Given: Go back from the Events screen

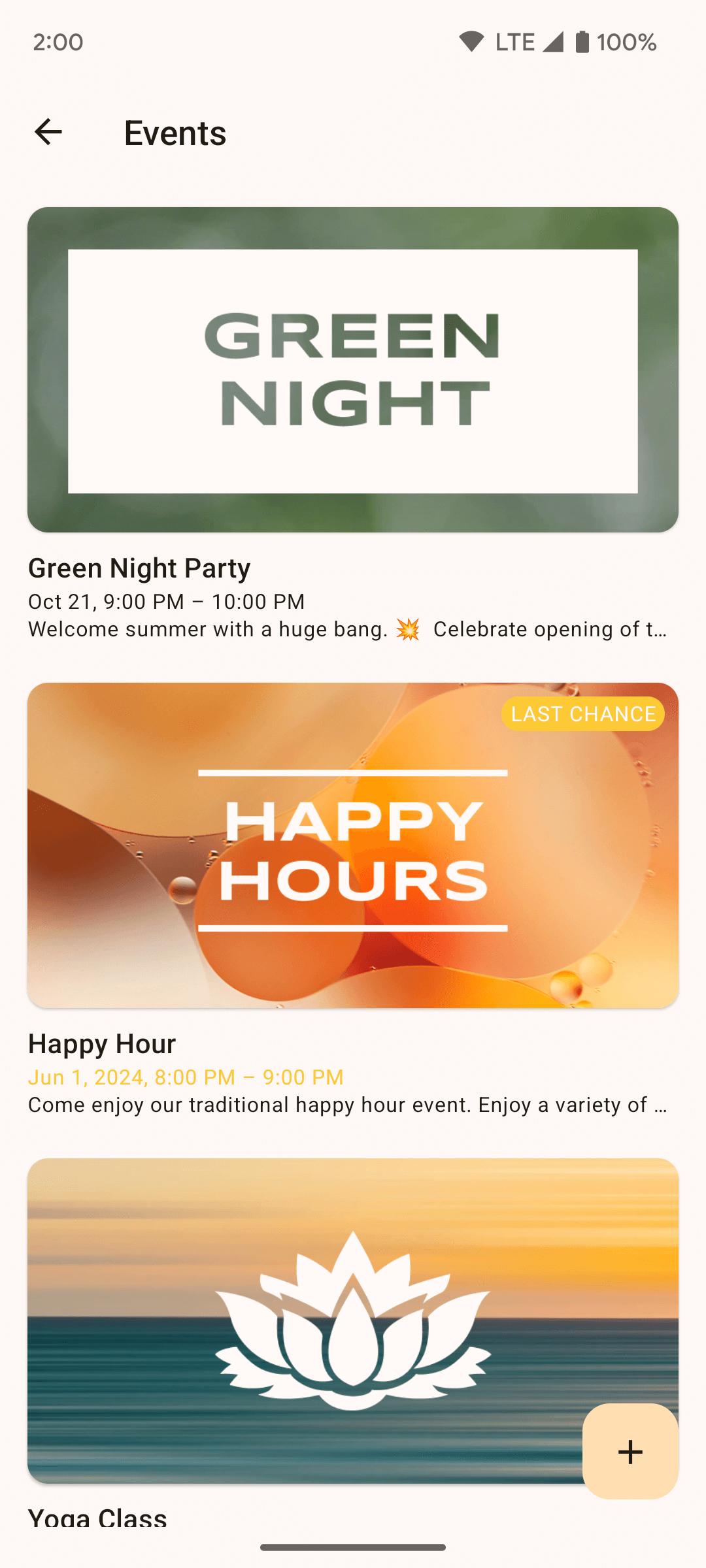Looking at the screenshot, I should 48,133.
